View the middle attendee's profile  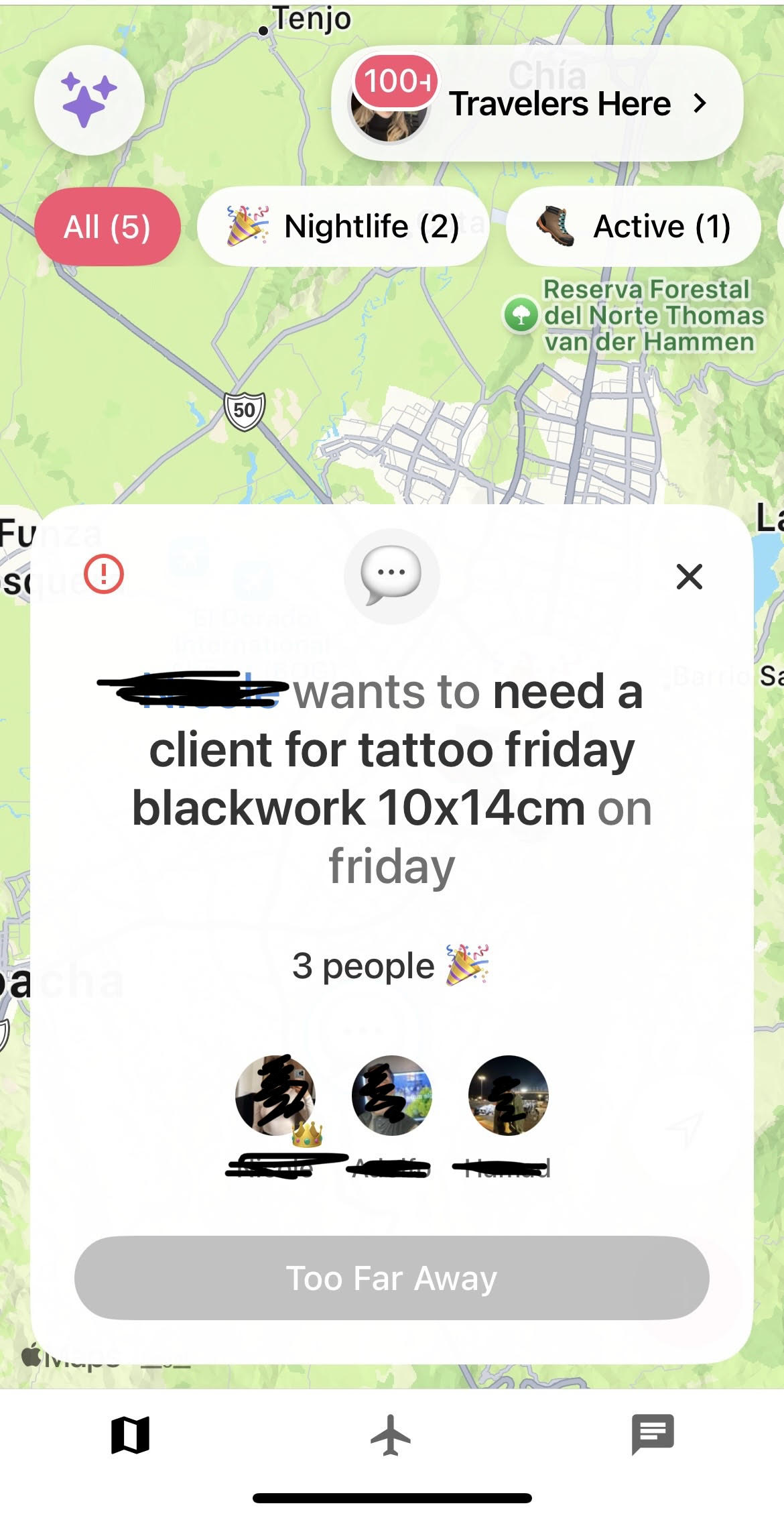[x=392, y=1096]
